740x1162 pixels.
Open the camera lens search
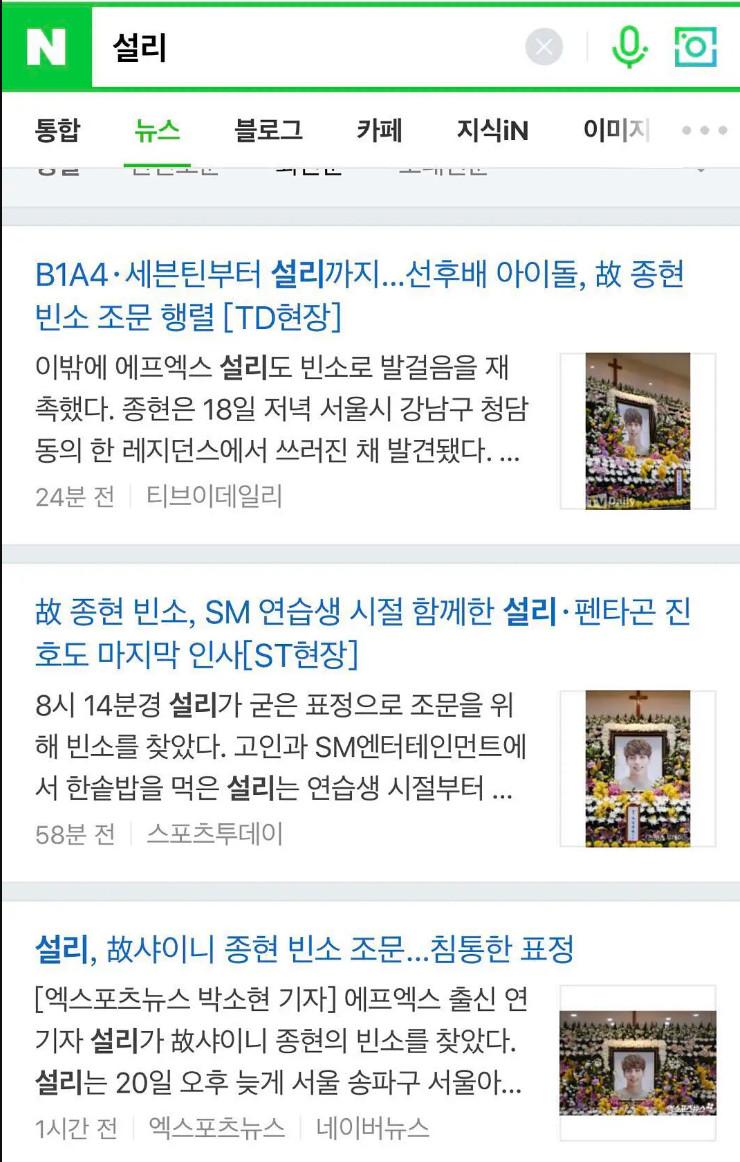click(x=696, y=47)
